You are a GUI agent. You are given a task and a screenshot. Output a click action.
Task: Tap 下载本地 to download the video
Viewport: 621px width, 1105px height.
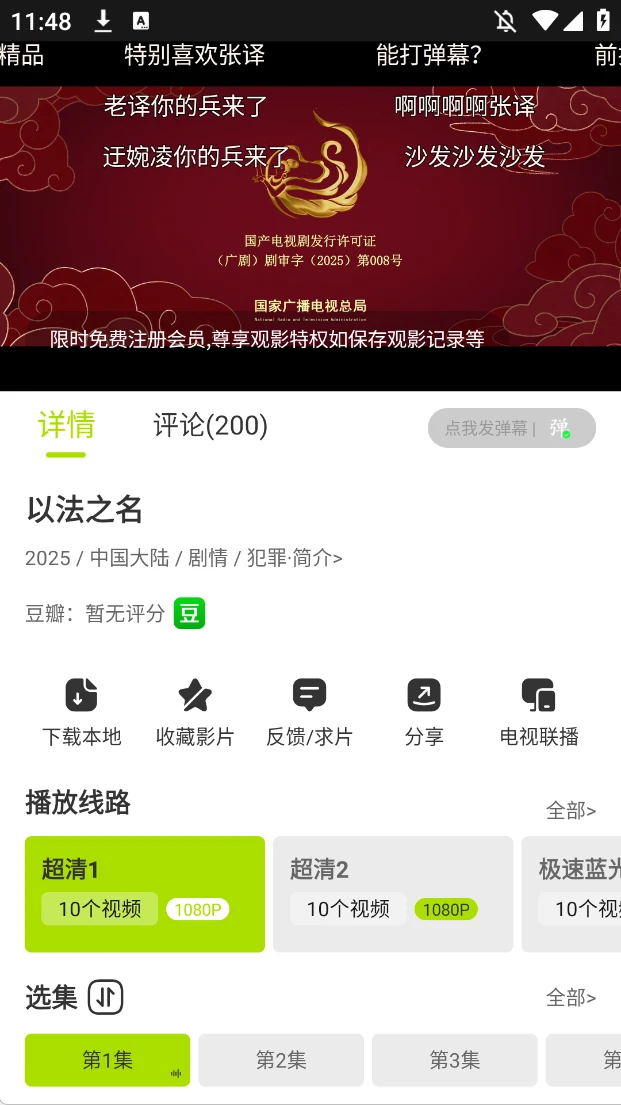coord(81,712)
